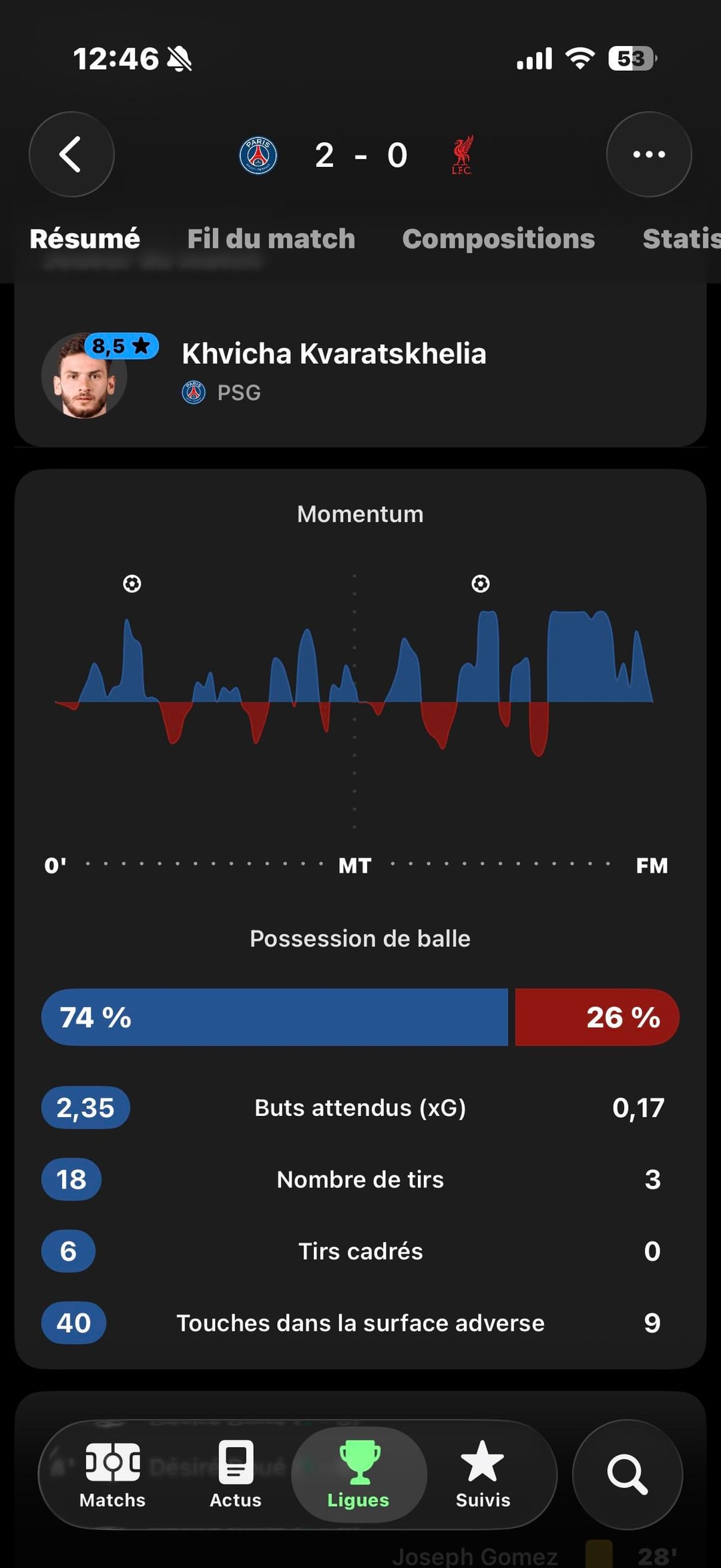The image size is (721, 1568).
Task: Go to the Actus news section
Action: [x=236, y=1475]
